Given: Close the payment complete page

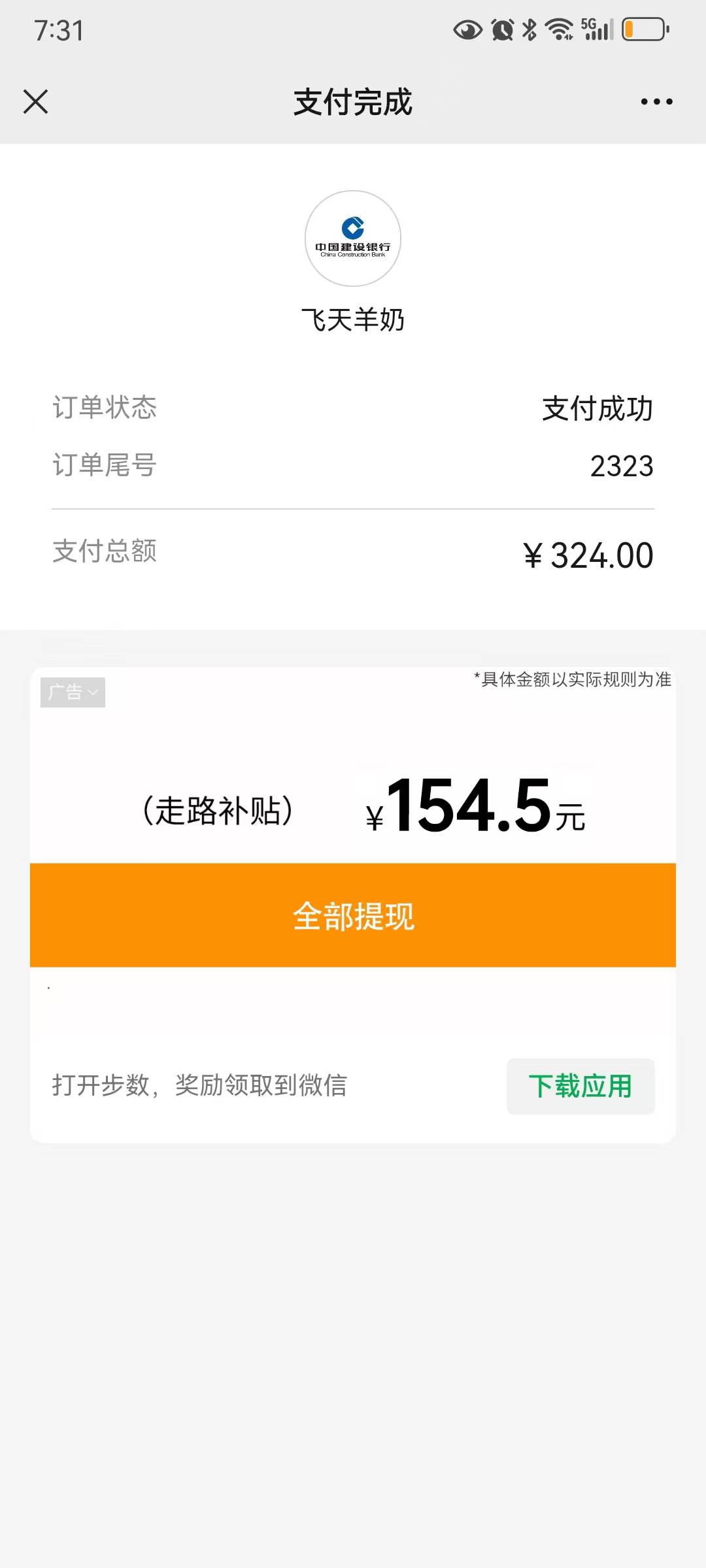Looking at the screenshot, I should coord(35,102).
